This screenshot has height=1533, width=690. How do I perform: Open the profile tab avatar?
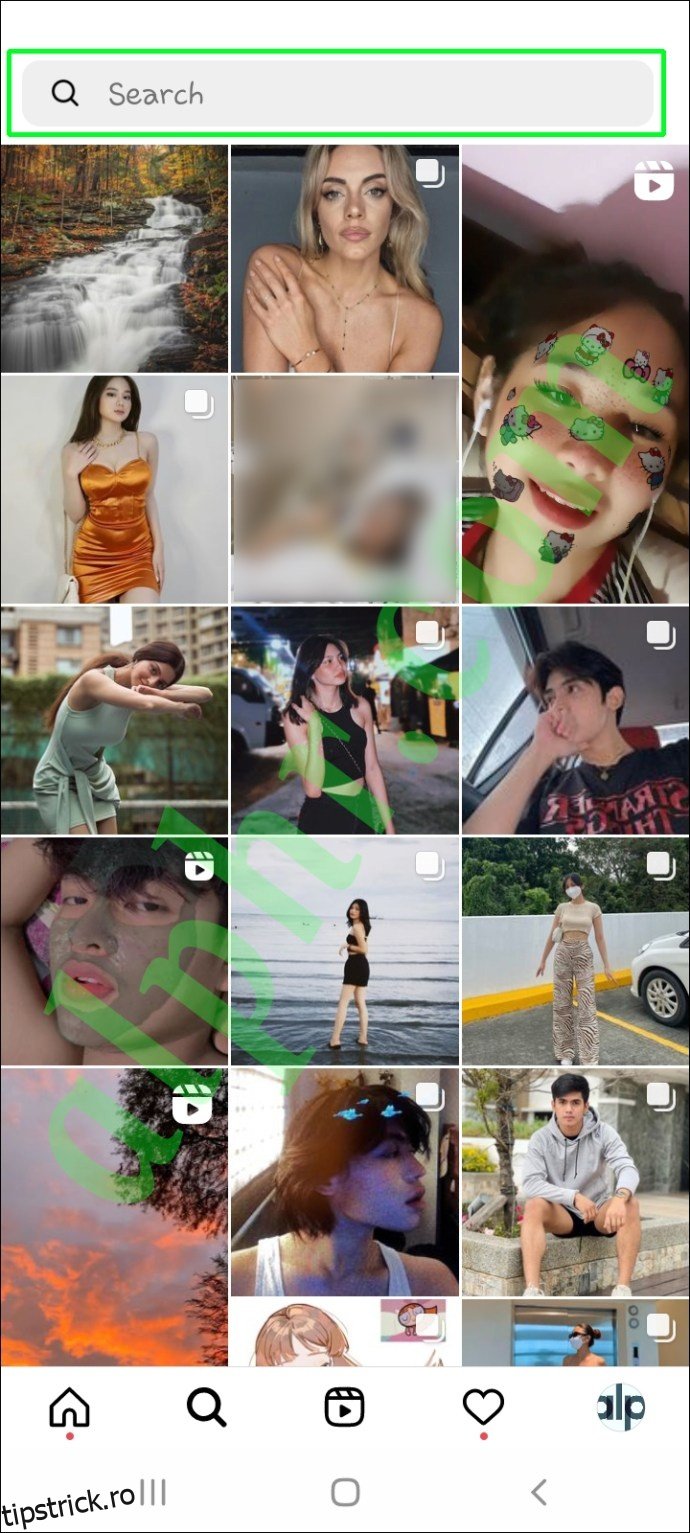click(621, 1408)
